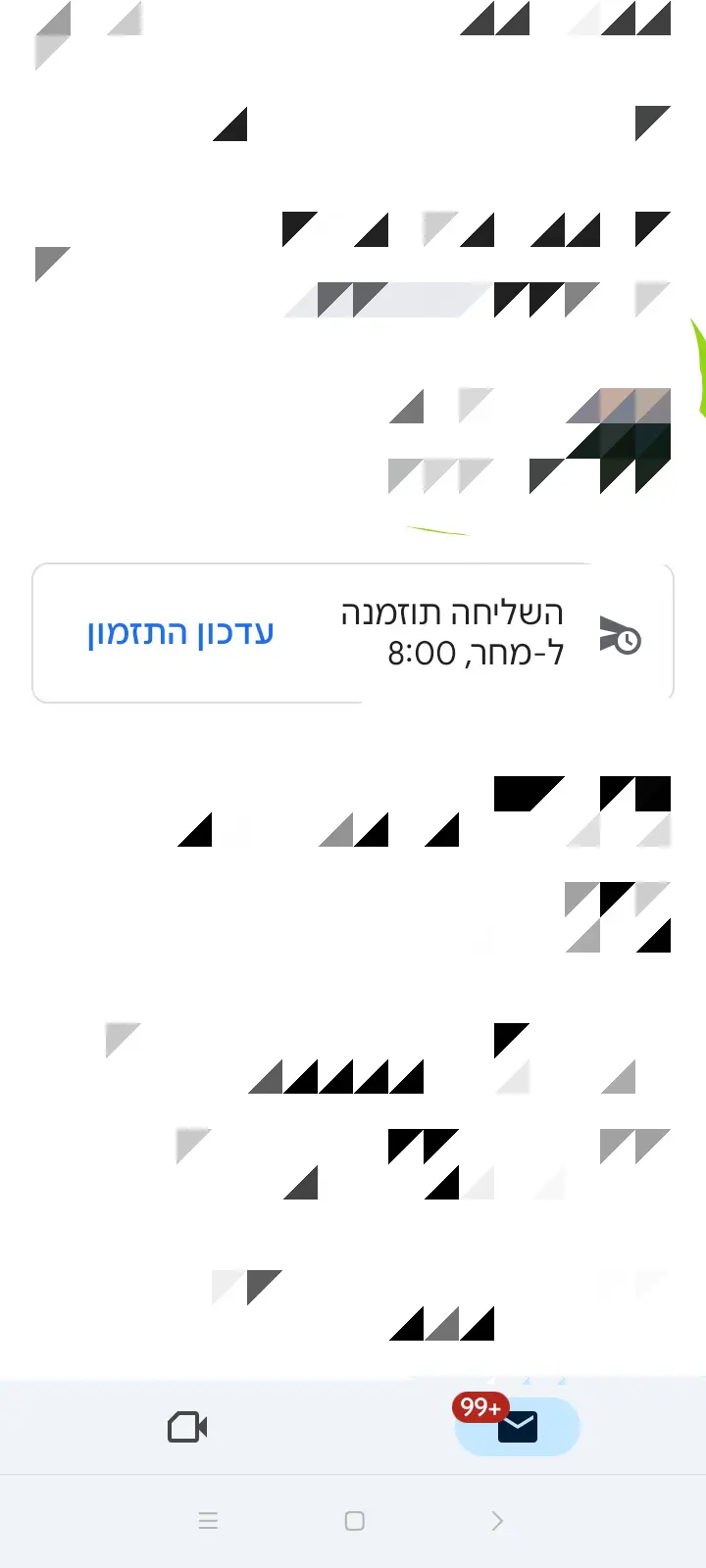Switch to the Mail tab

(x=517, y=1427)
